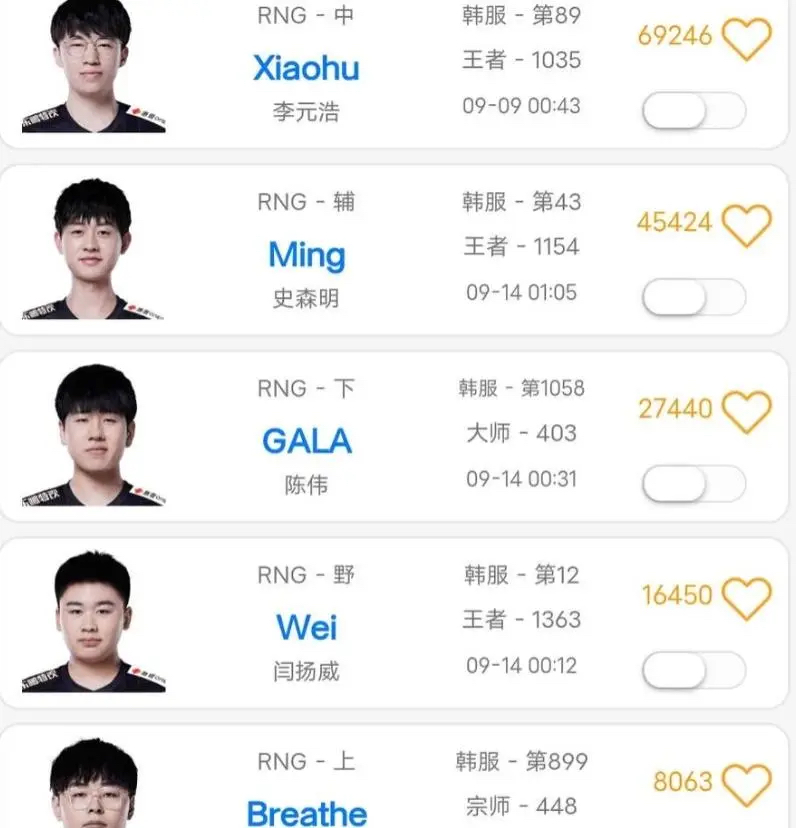Toggle the switch for Xiaohu
The height and width of the screenshot is (828, 796).
point(694,111)
